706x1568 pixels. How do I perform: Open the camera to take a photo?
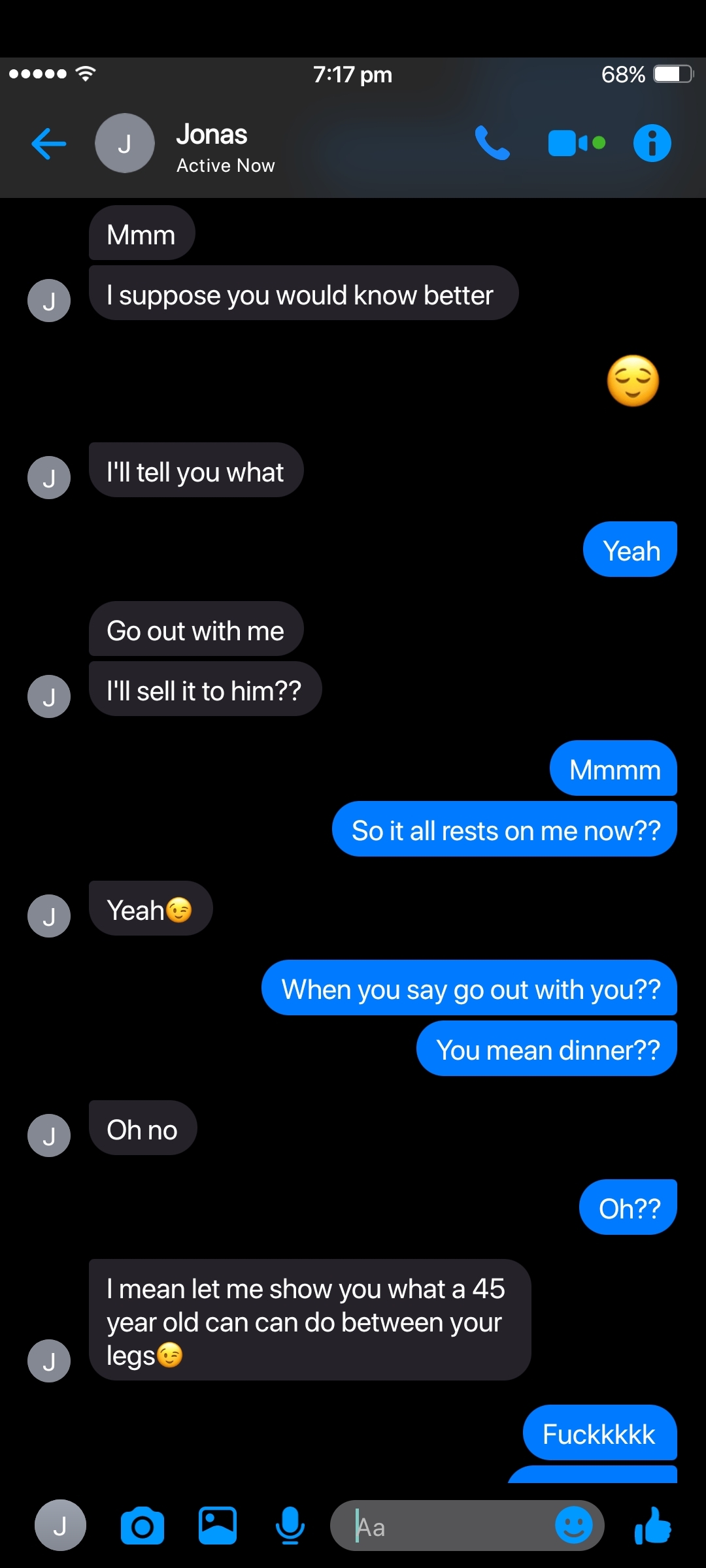pos(143,1526)
